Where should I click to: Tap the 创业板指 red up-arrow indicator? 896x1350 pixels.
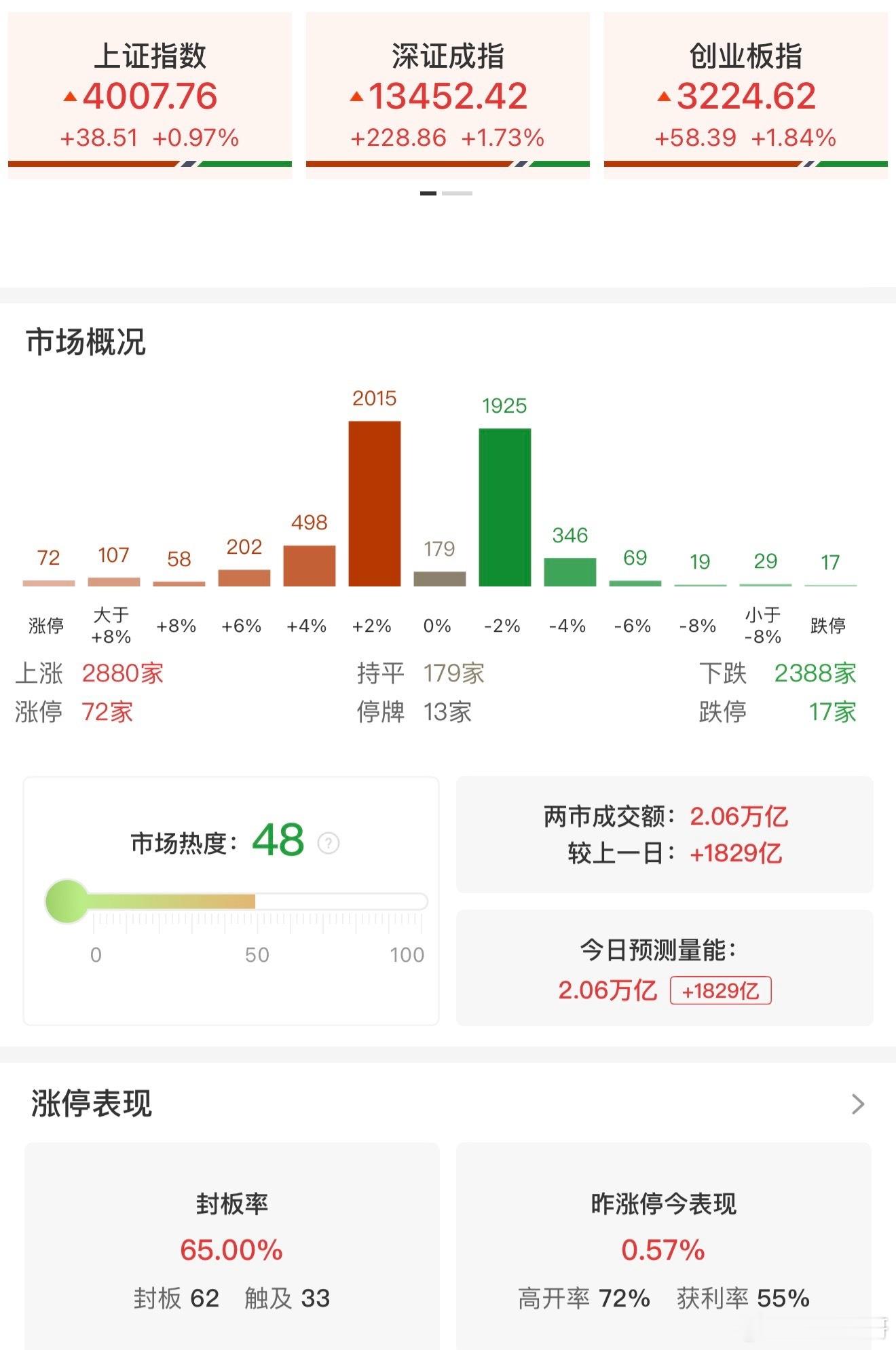(x=663, y=98)
